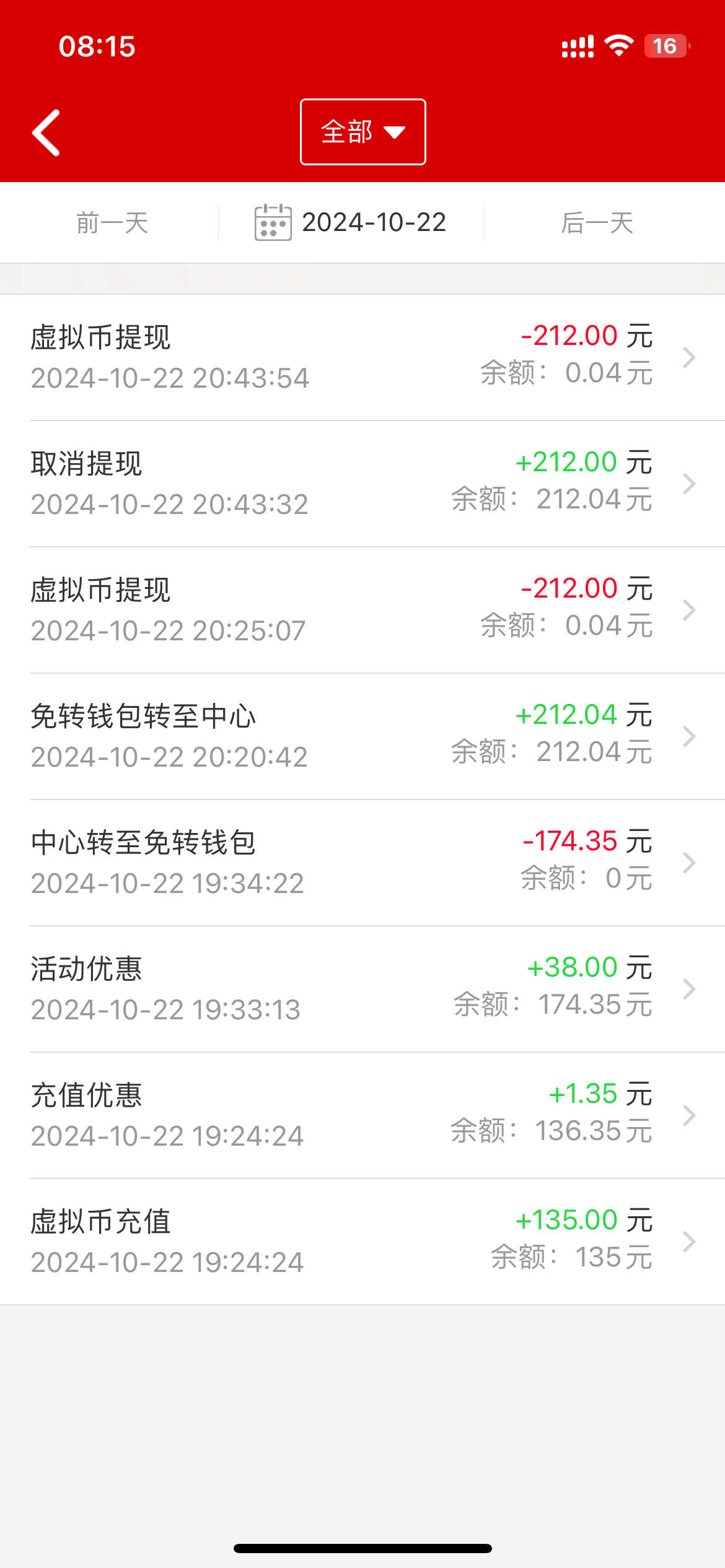The height and width of the screenshot is (1568, 725).
Task: Tap the back arrow in the header
Action: point(46,131)
